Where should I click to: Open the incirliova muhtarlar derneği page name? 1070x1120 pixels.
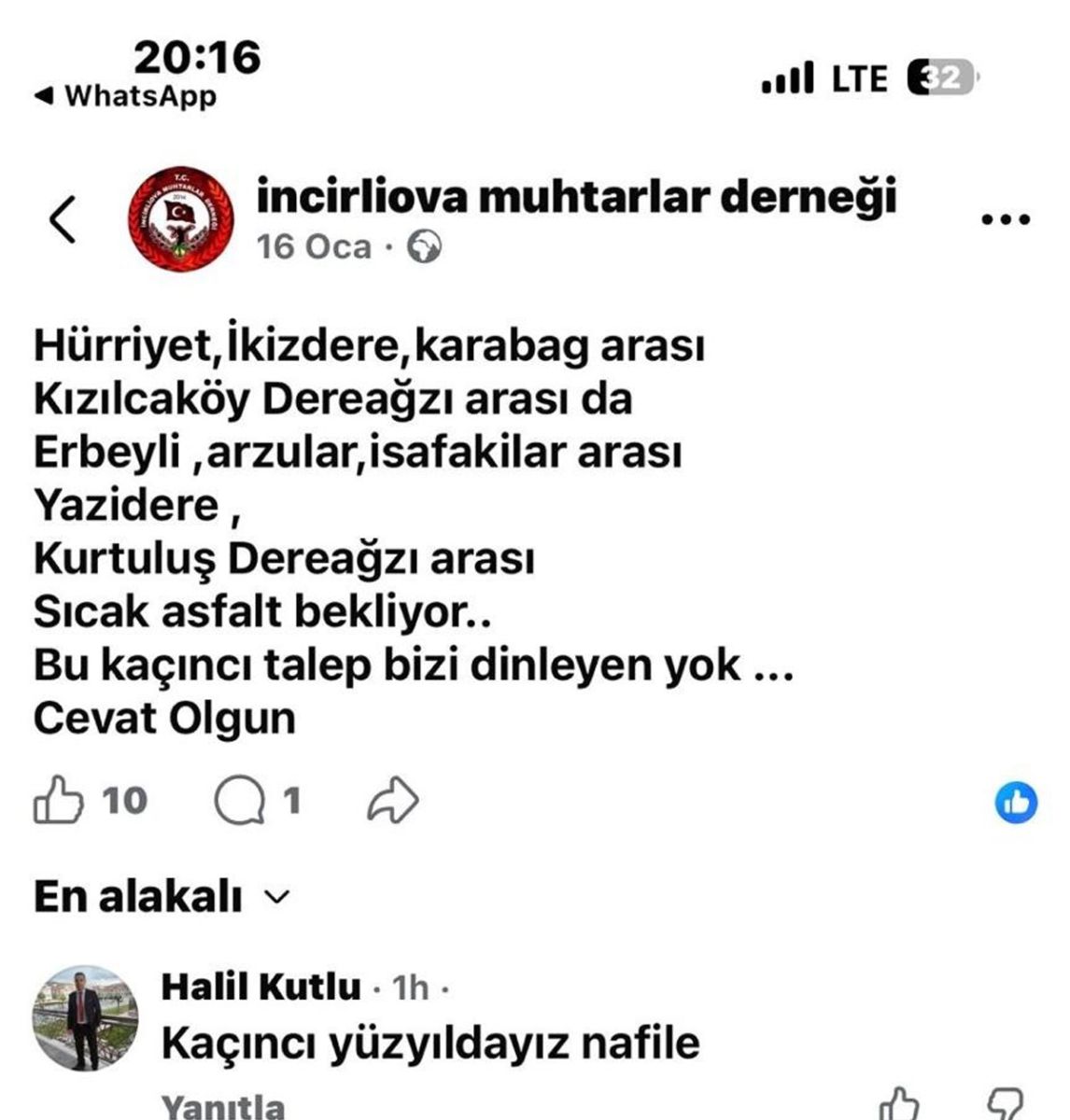tap(576, 196)
